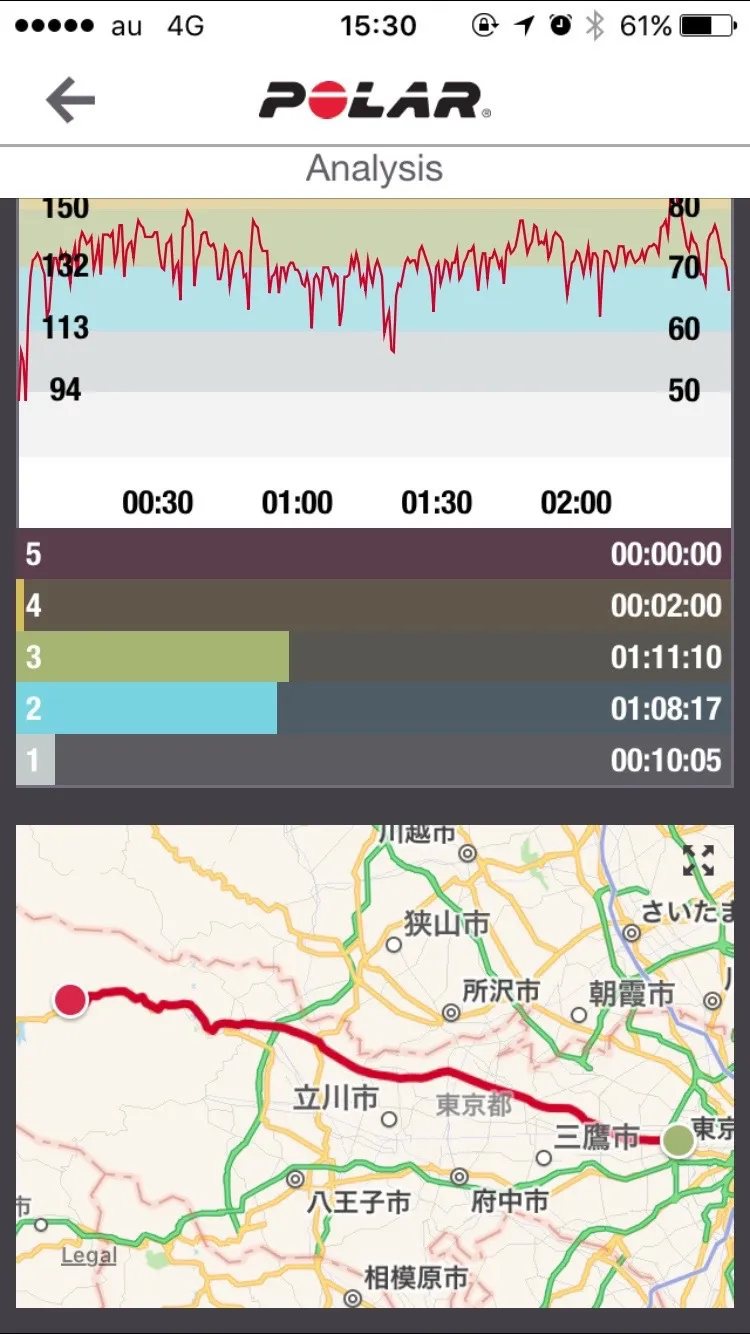Open the Legal link on map
This screenshot has height=1334, width=750.
click(89, 1256)
